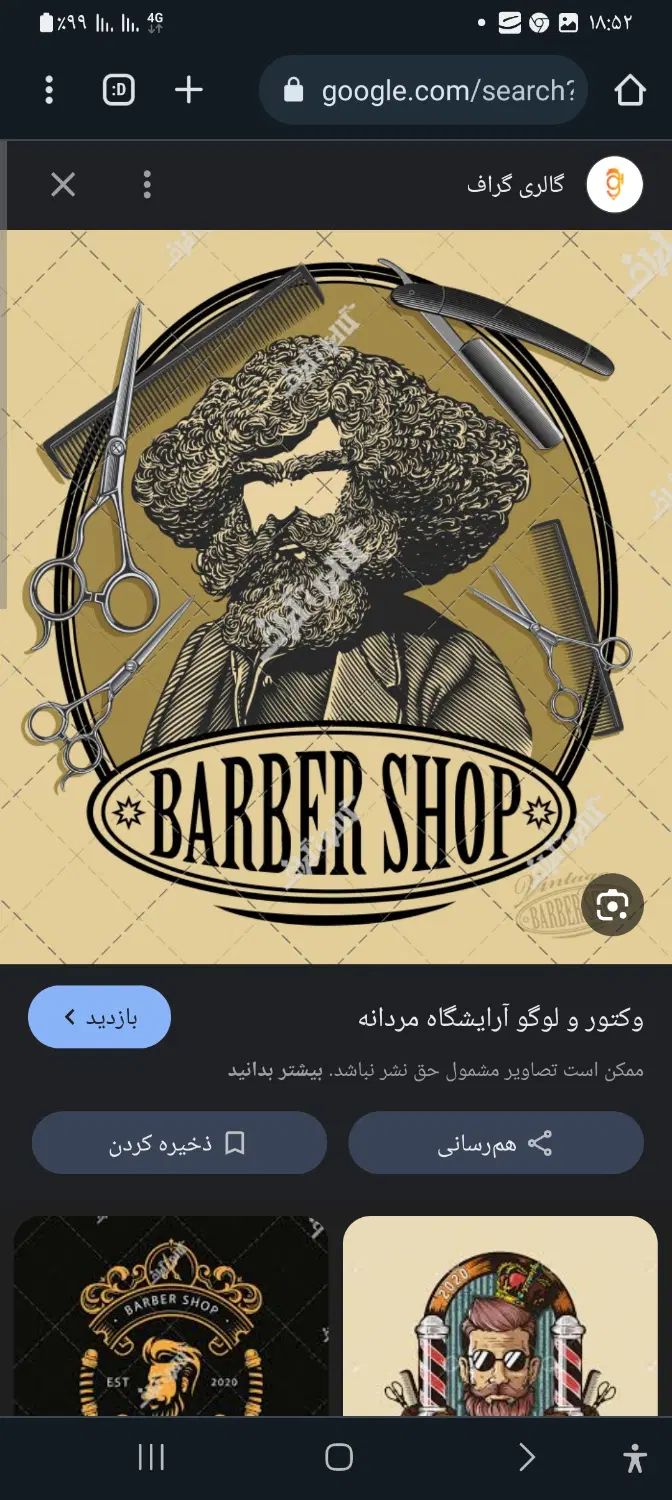Open the tab switcher

click(119, 91)
